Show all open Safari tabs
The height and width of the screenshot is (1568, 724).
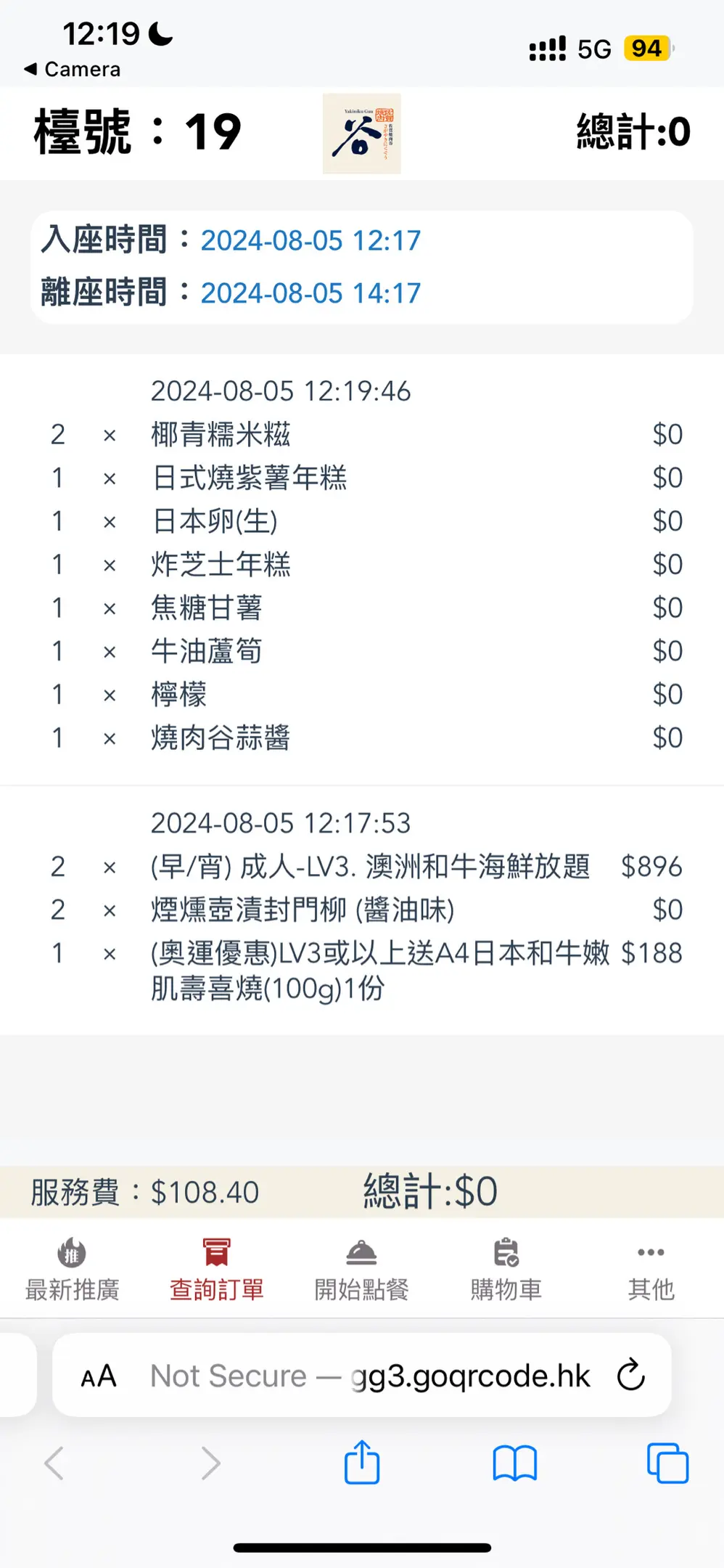point(667,1463)
